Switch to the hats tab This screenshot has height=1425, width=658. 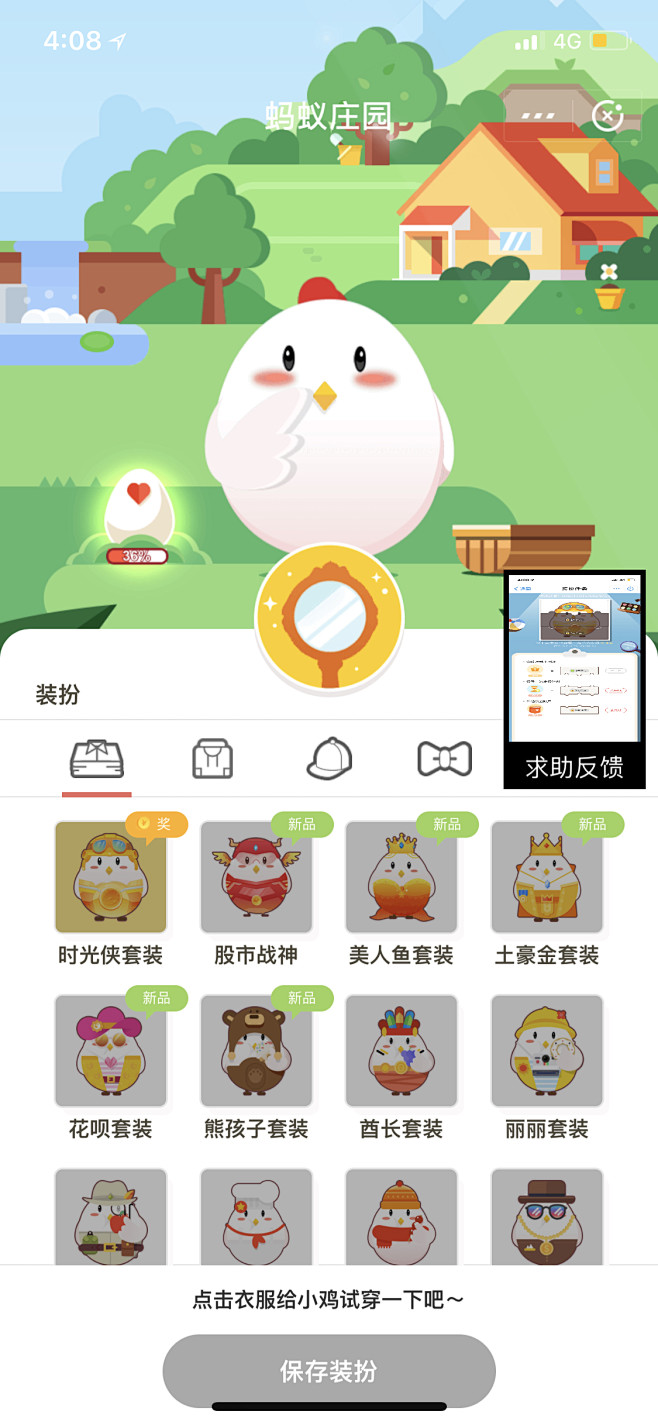click(x=329, y=760)
